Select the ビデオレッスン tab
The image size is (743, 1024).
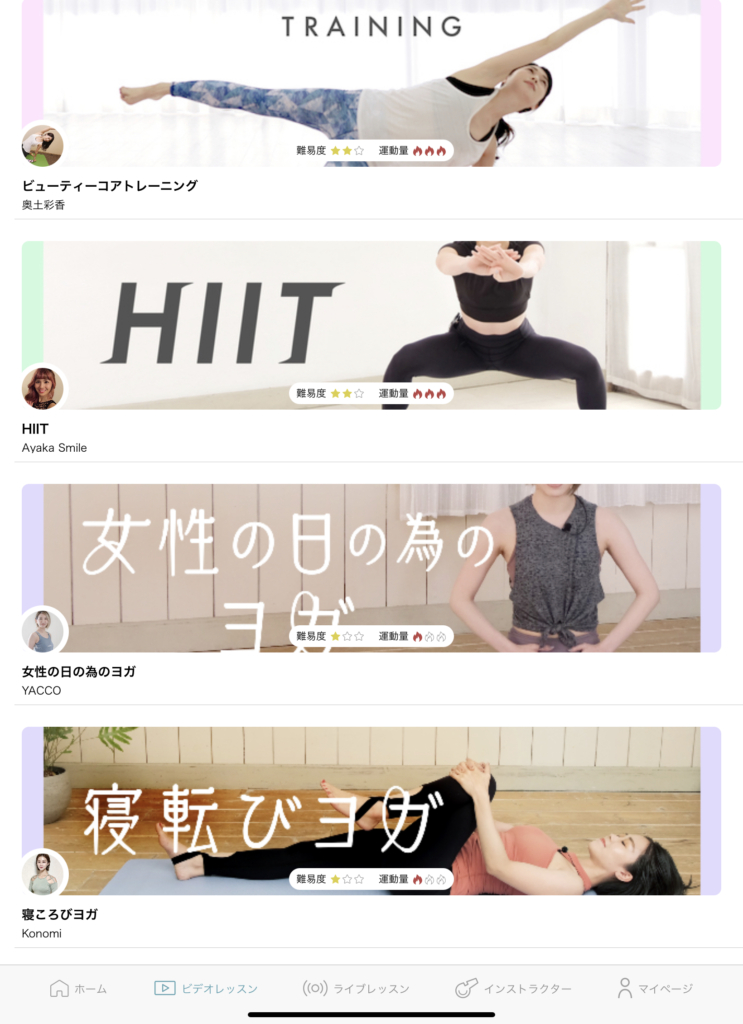[206, 988]
